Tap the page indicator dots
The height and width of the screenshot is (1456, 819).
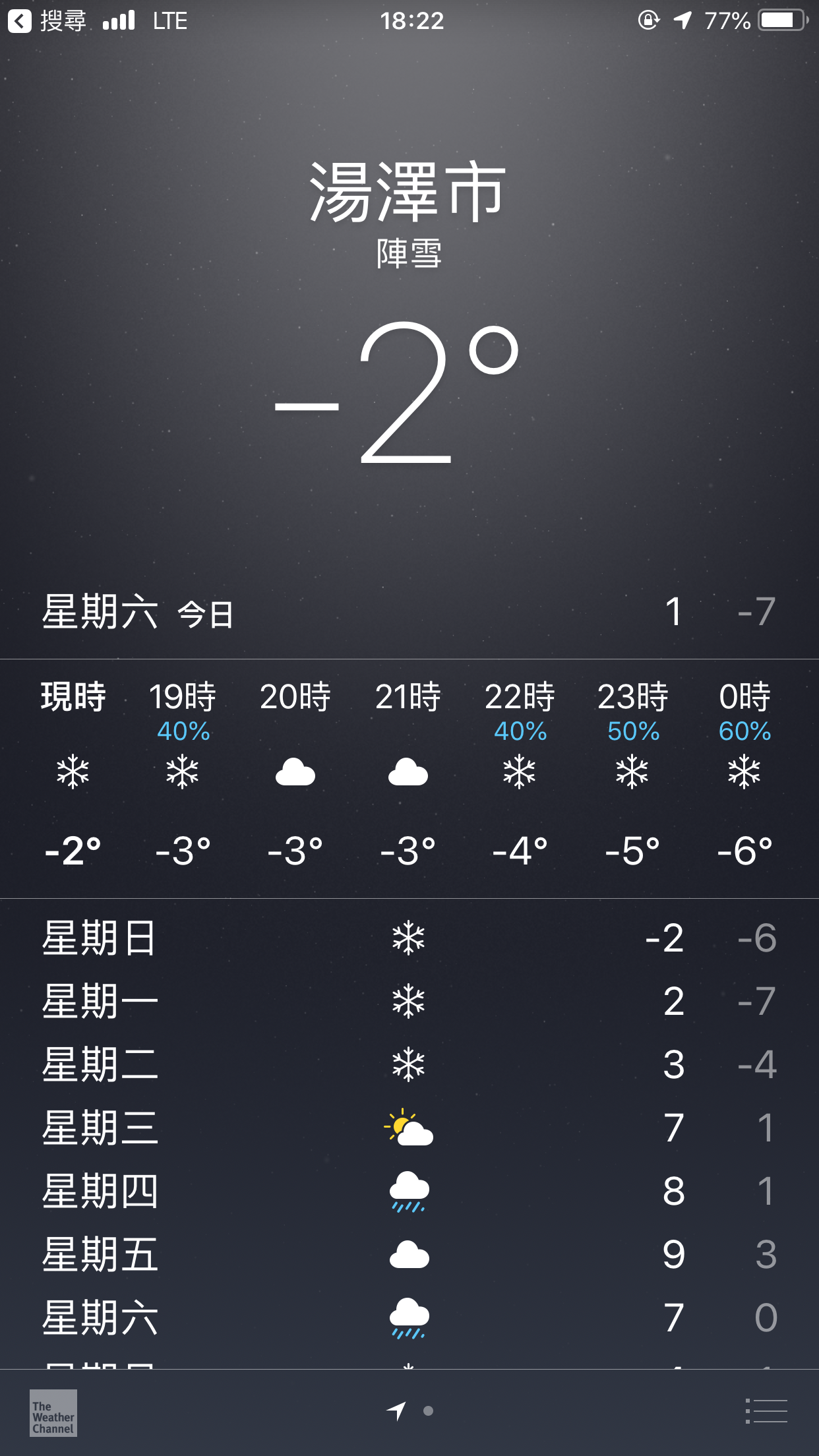tap(410, 1411)
